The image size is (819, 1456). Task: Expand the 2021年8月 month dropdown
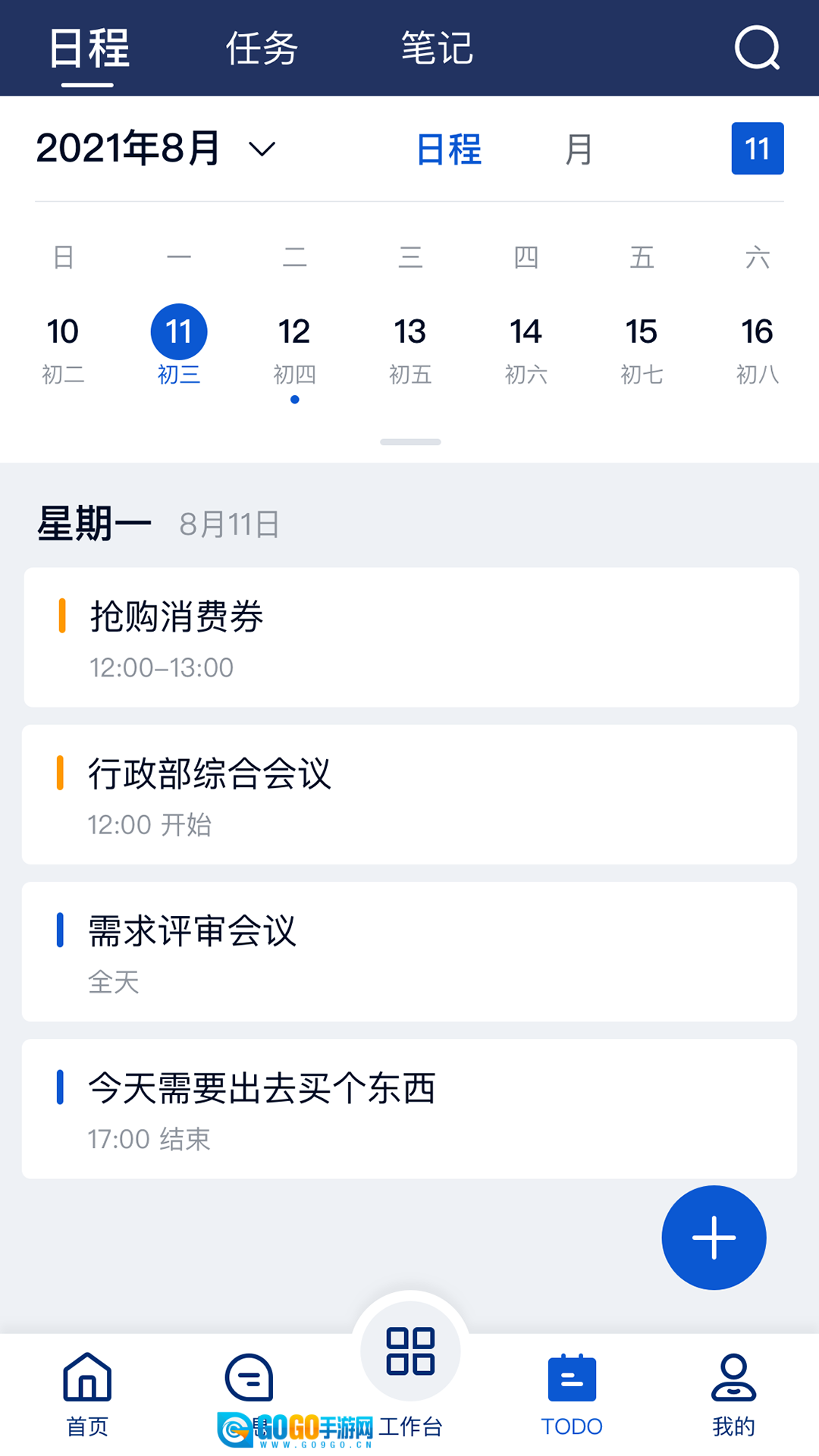coord(262,149)
